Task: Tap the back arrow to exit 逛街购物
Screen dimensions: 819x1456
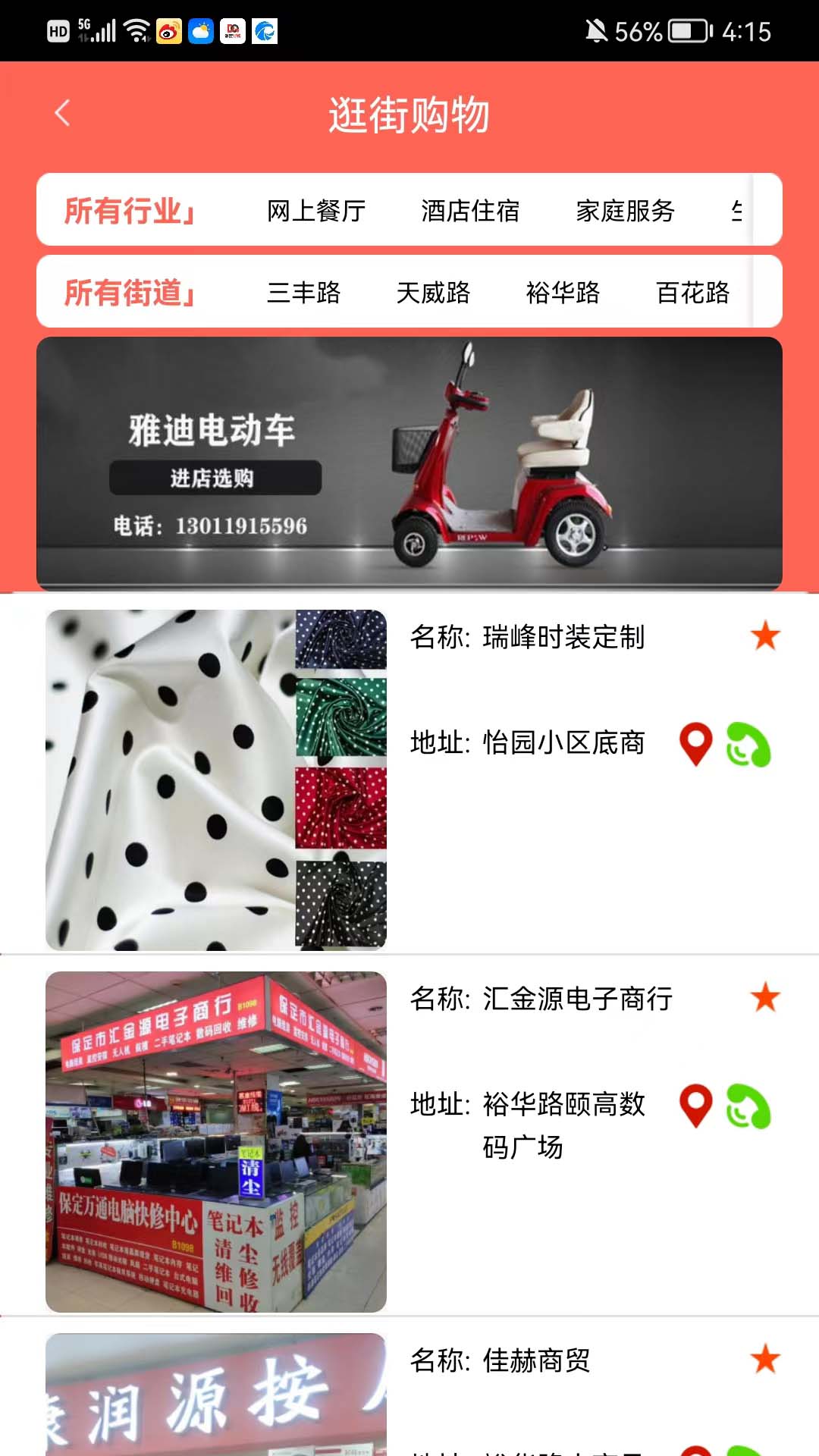Action: pos(62,112)
